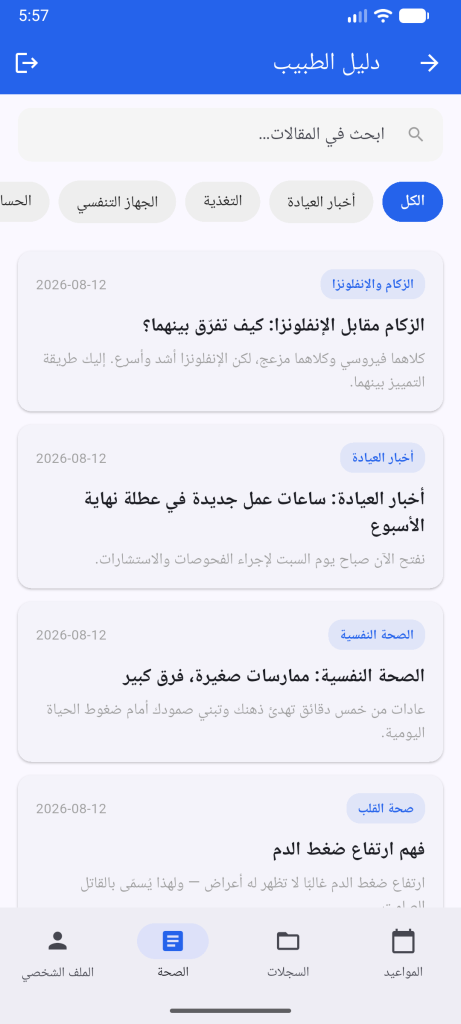
Task: Switch to the المواعيد tab
Action: (x=403, y=953)
